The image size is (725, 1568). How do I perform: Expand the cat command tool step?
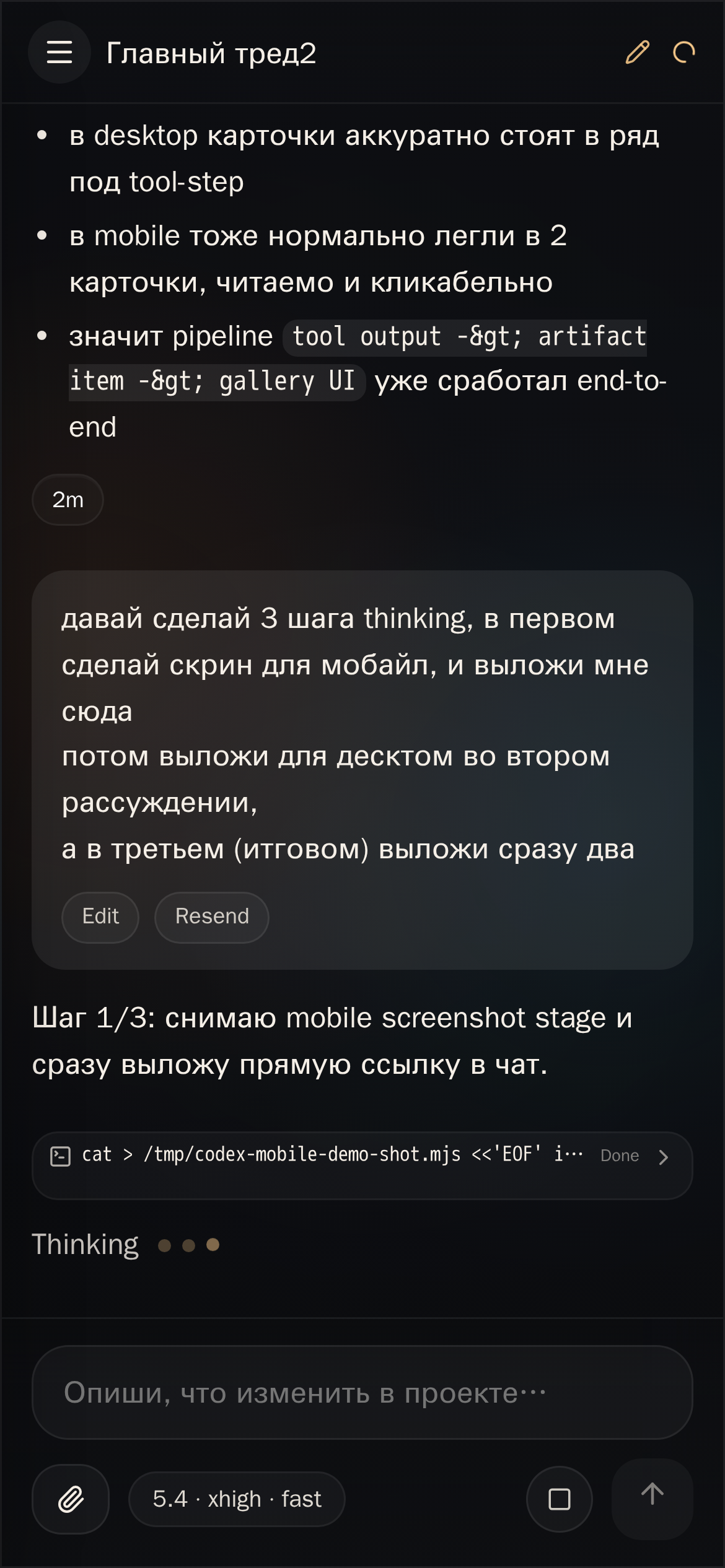(663, 1157)
